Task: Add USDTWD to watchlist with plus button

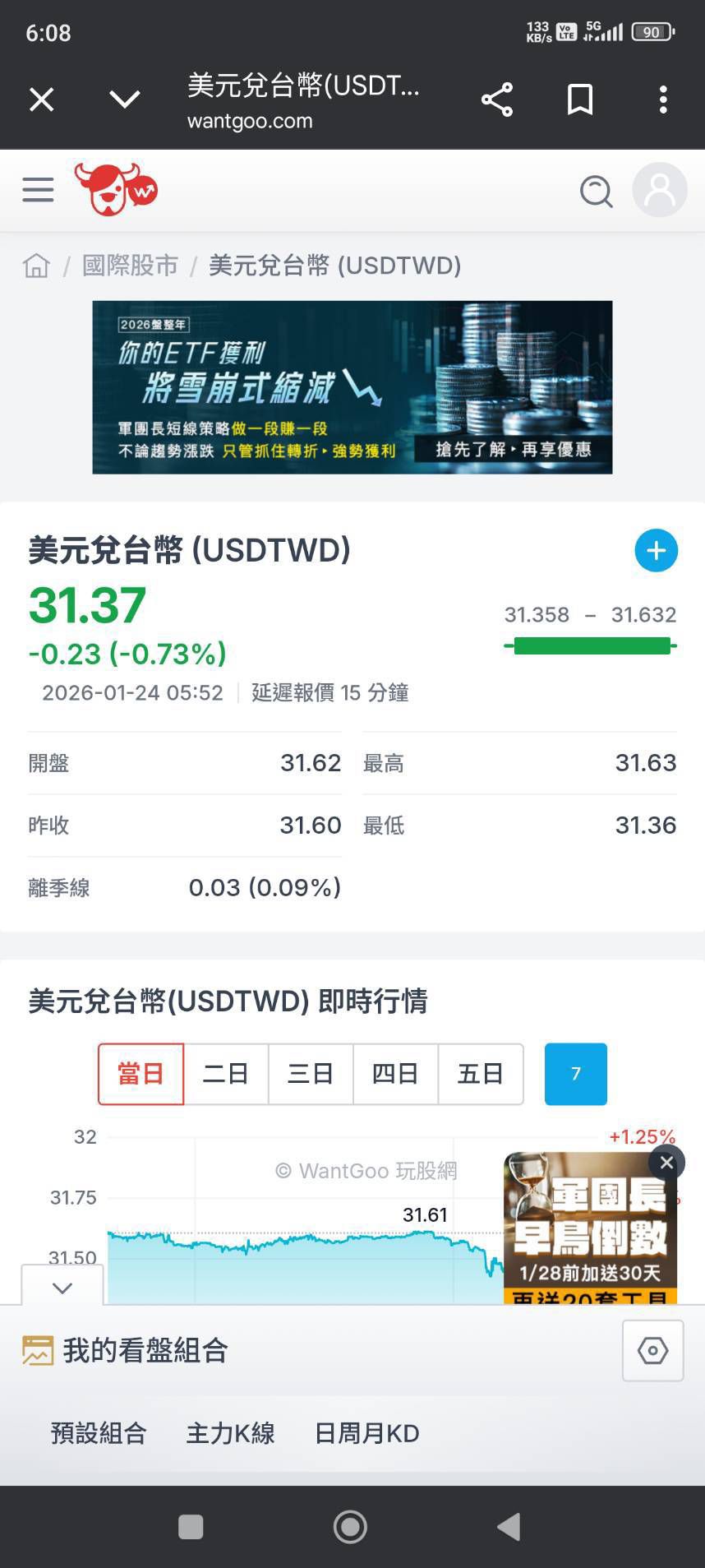Action: 656,550
